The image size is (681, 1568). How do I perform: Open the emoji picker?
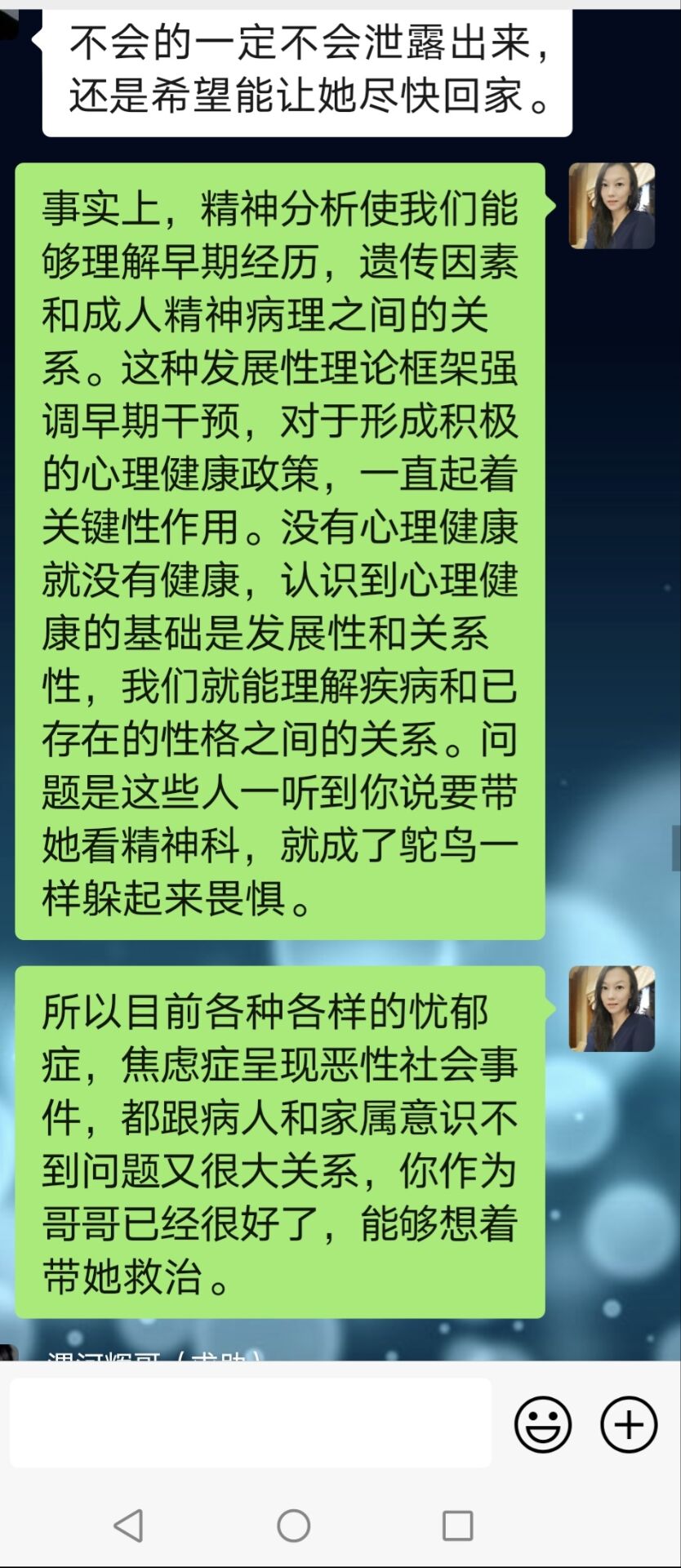[543, 1424]
